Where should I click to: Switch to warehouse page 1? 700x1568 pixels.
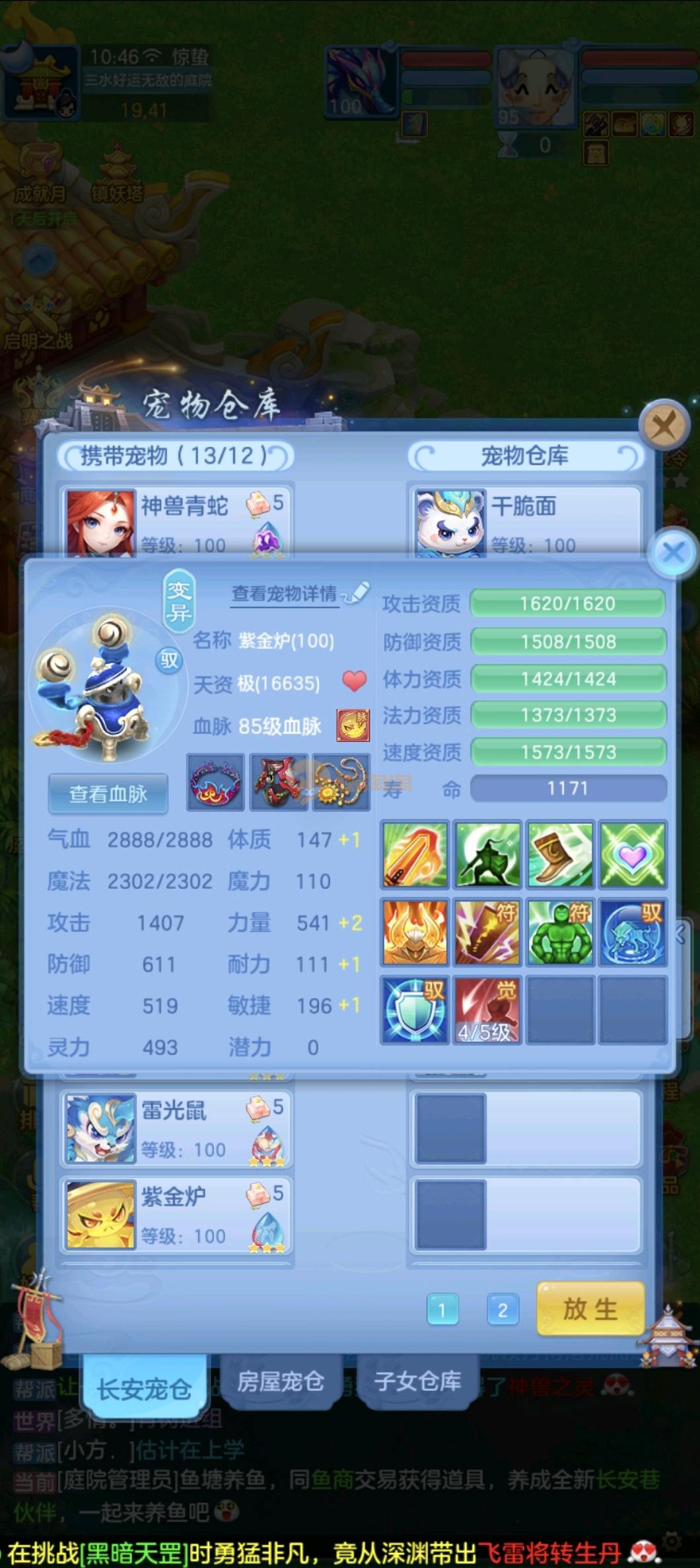[x=442, y=1310]
